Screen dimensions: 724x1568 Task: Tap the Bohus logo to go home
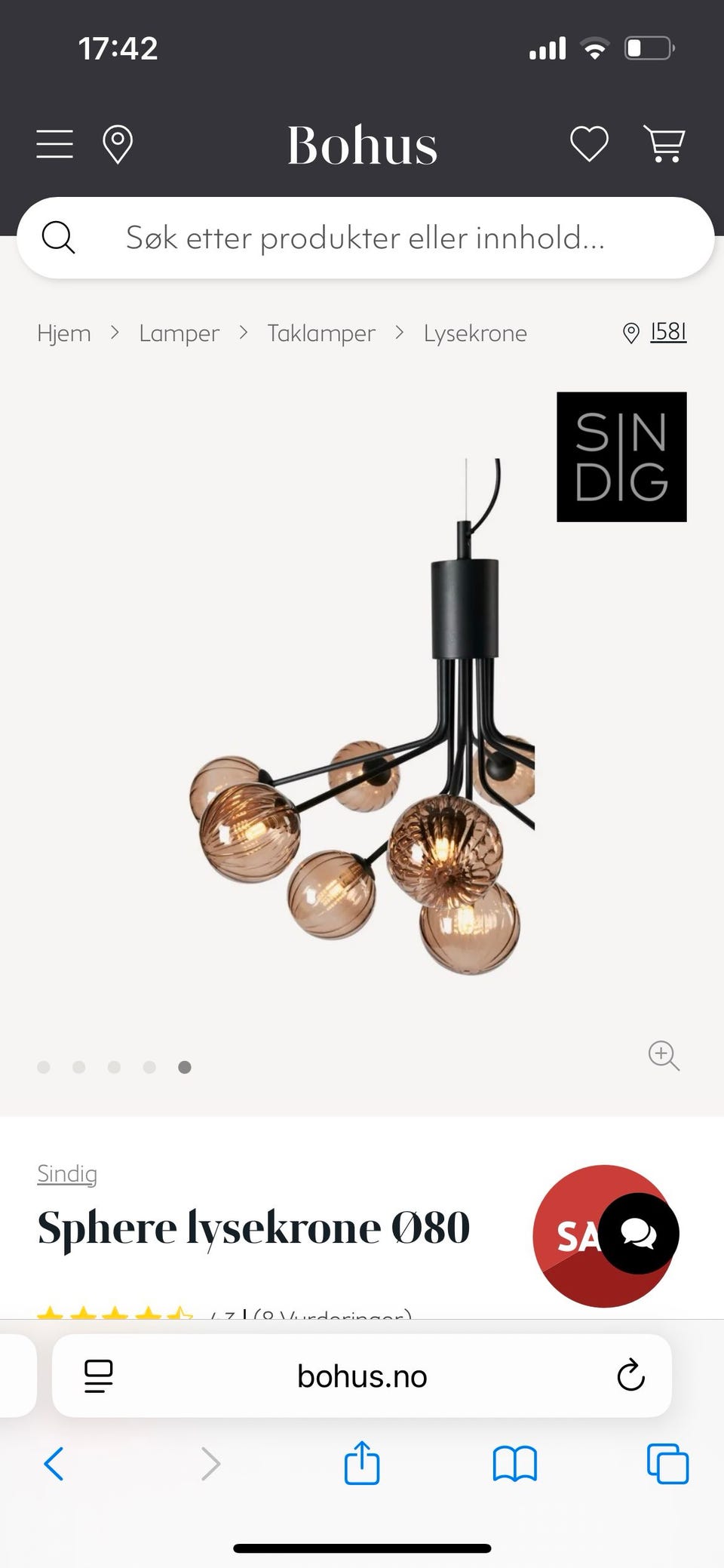(362, 144)
